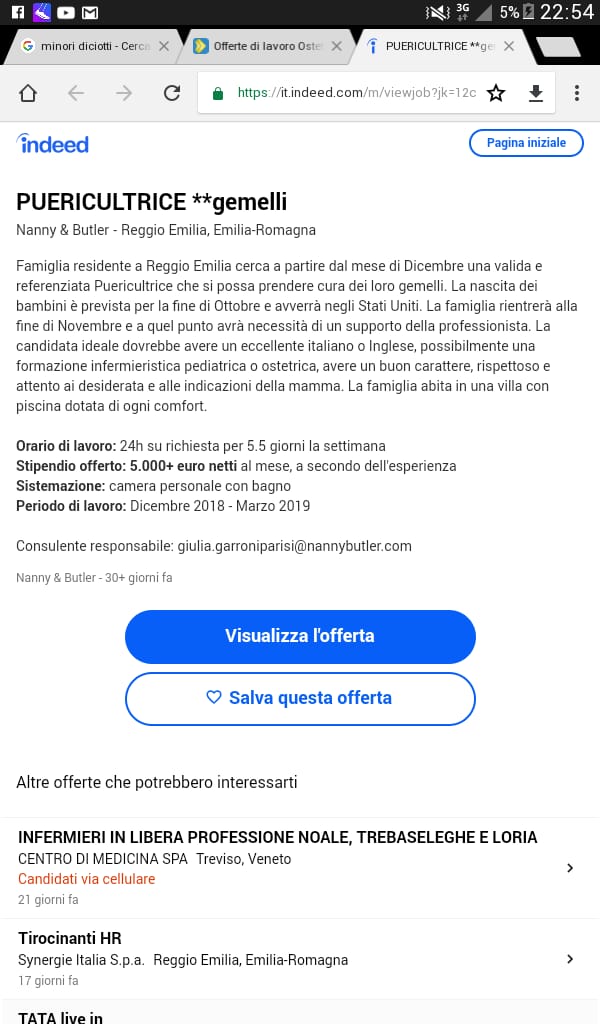The height and width of the screenshot is (1024, 600).
Task: Switch to the Offerte di lavoro tab
Action: [259, 46]
